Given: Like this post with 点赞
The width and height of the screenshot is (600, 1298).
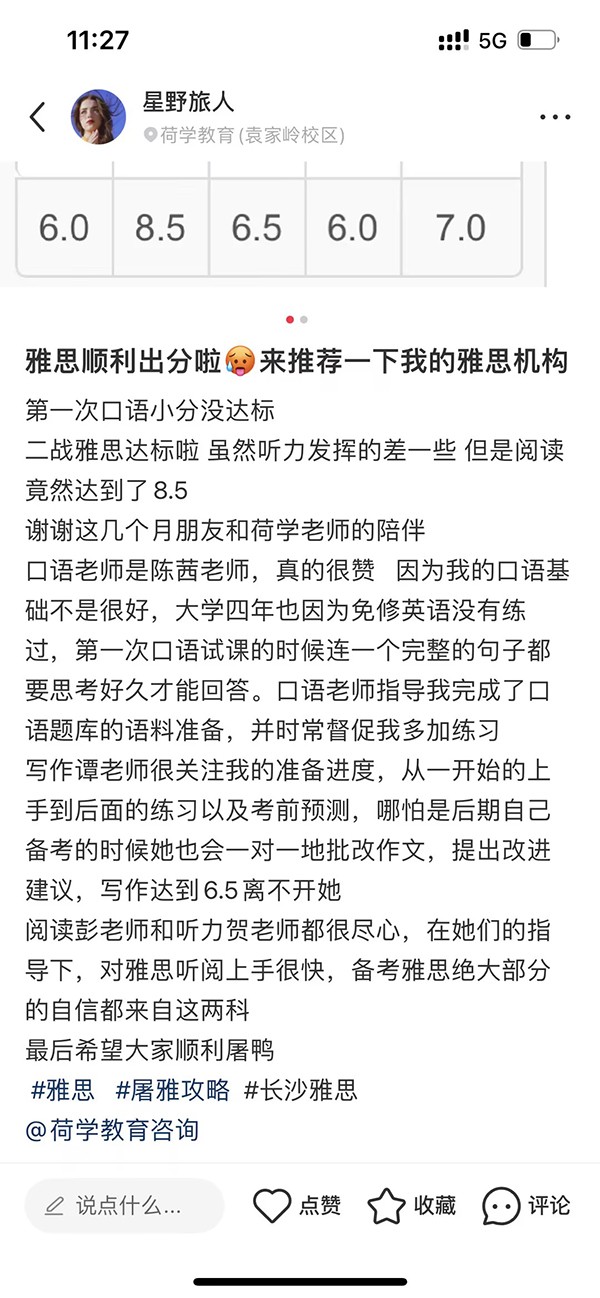Looking at the screenshot, I should point(296,1205).
